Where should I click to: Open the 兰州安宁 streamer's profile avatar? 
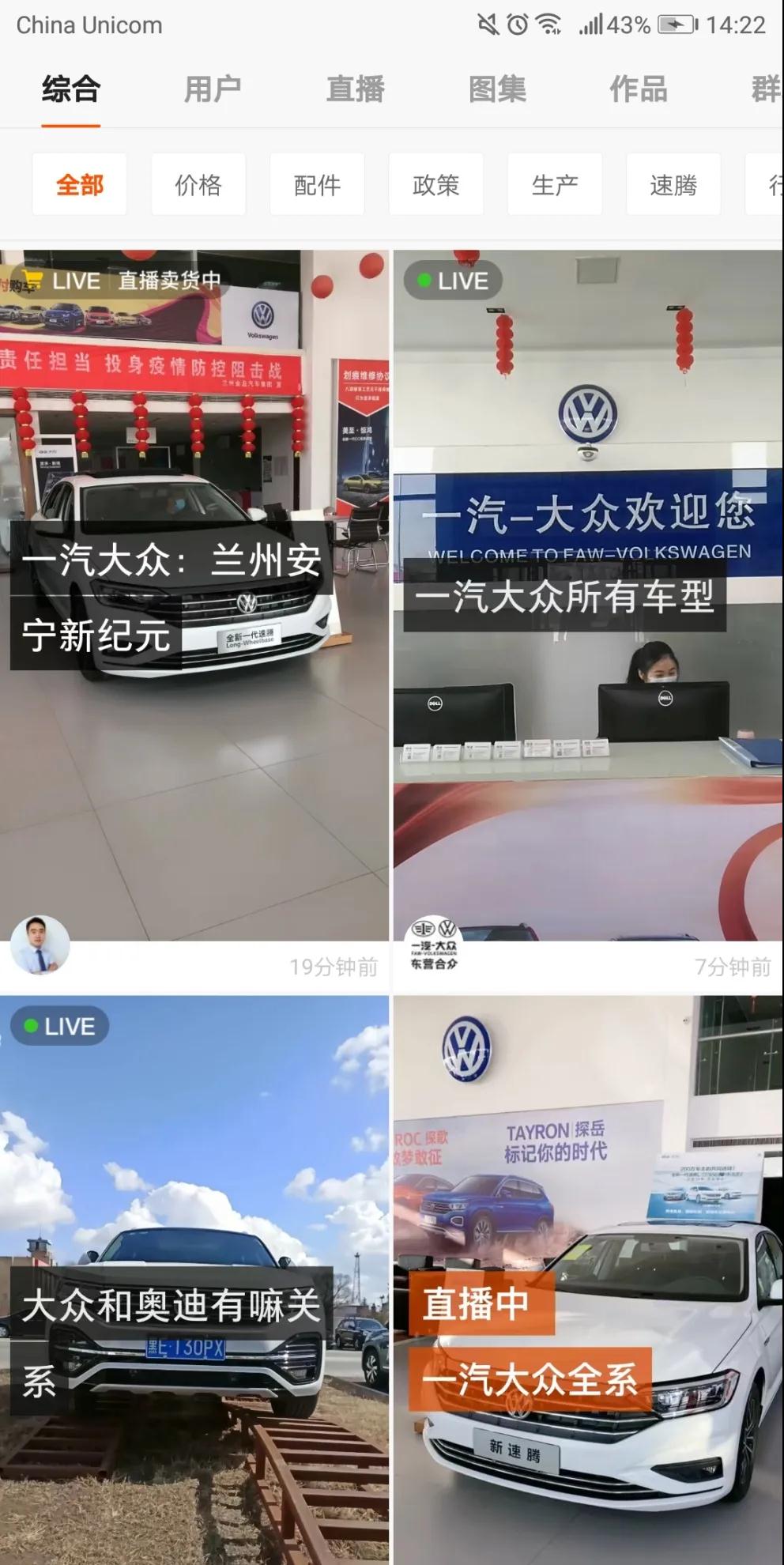click(40, 945)
